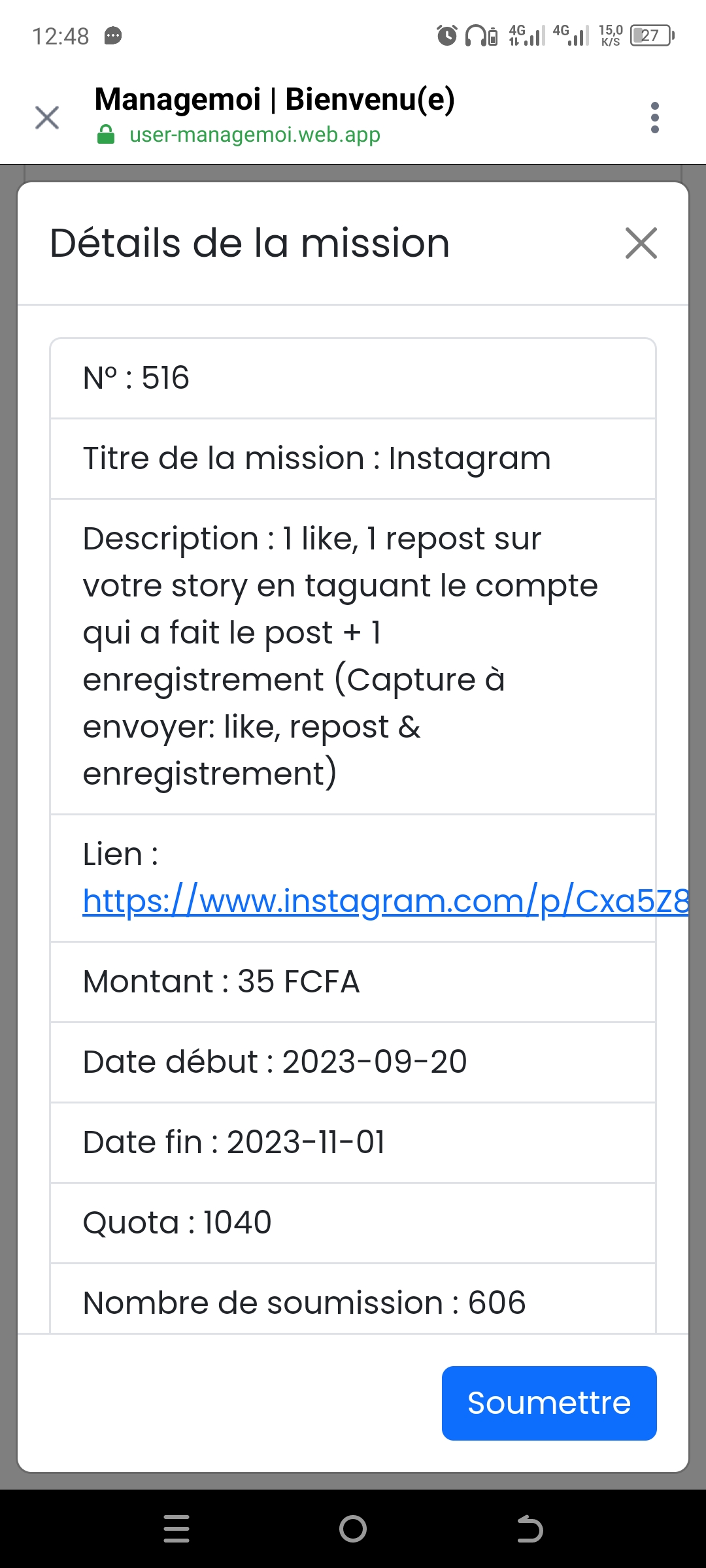Go to the home screen

point(353,1529)
